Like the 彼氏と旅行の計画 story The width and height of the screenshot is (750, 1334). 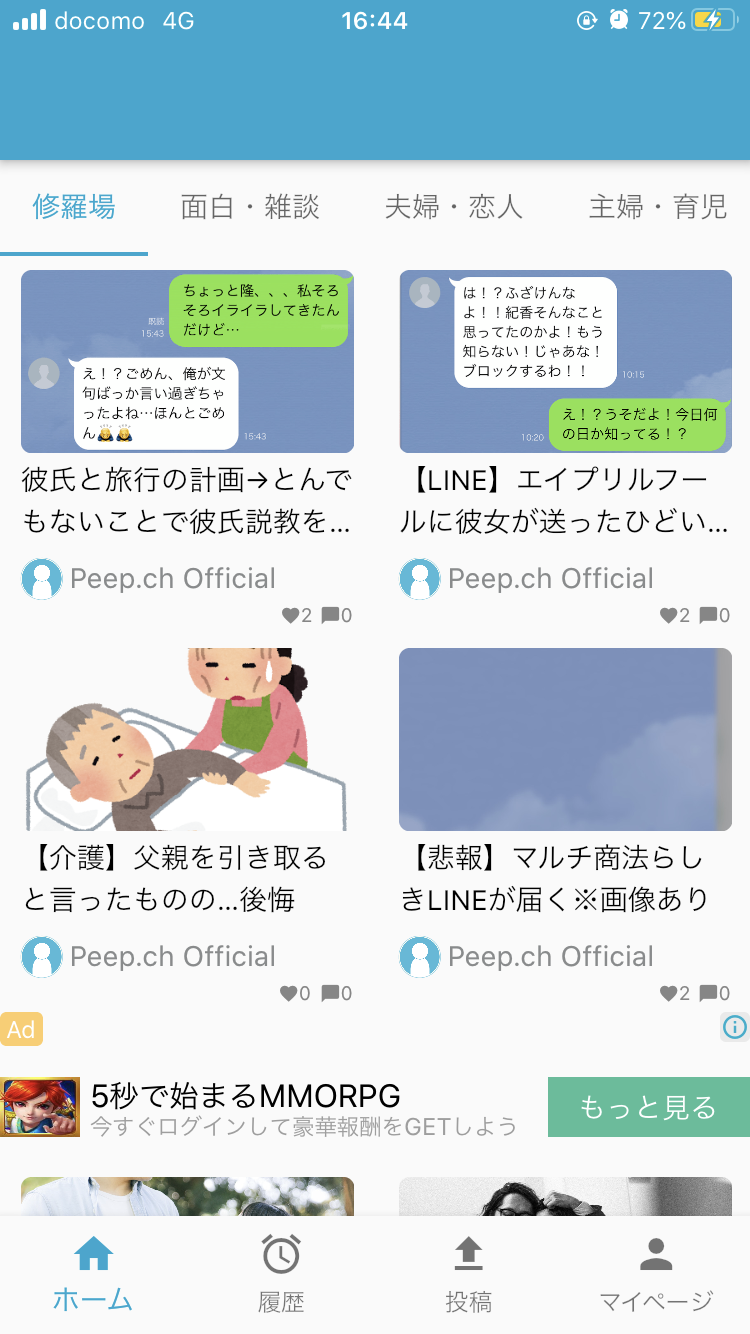[291, 616]
